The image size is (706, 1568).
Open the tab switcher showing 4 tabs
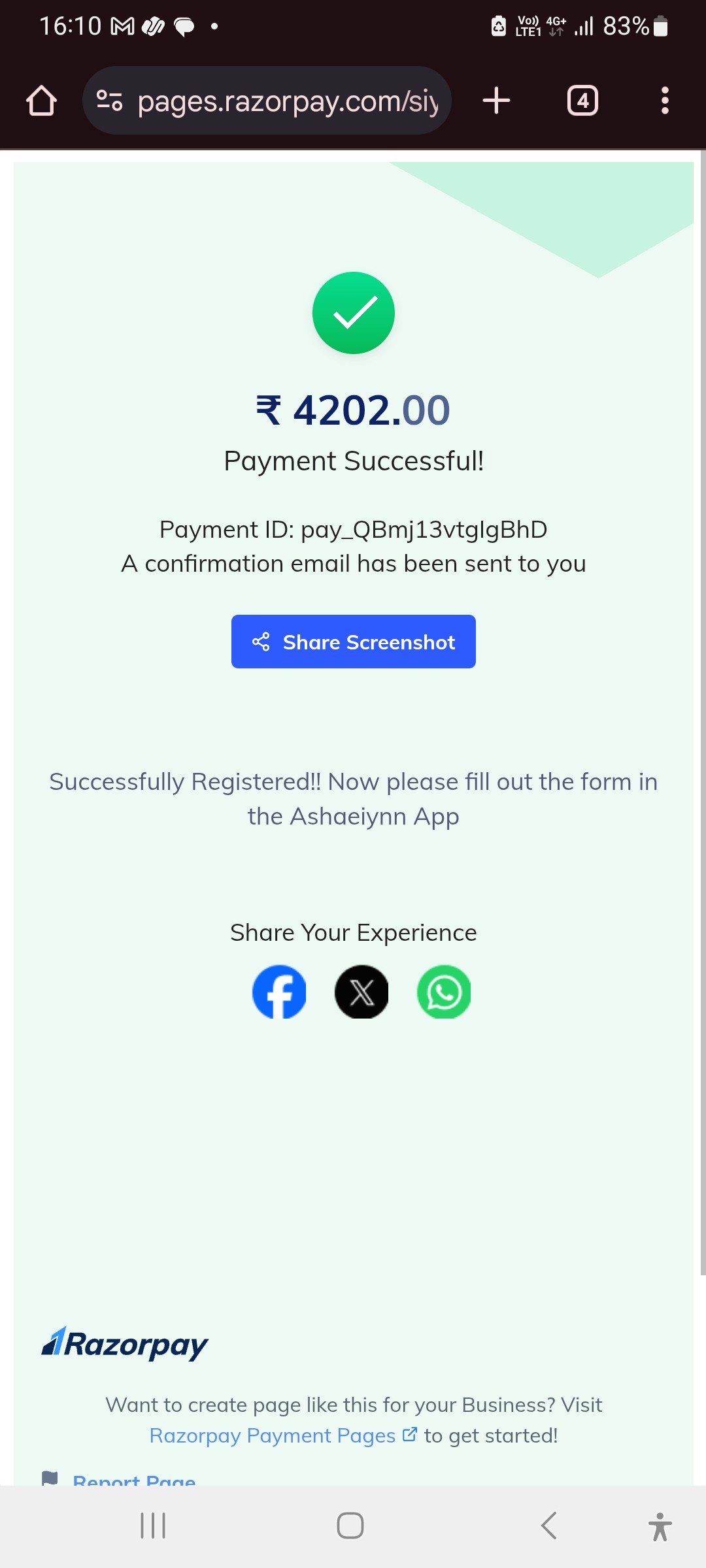pos(582,101)
